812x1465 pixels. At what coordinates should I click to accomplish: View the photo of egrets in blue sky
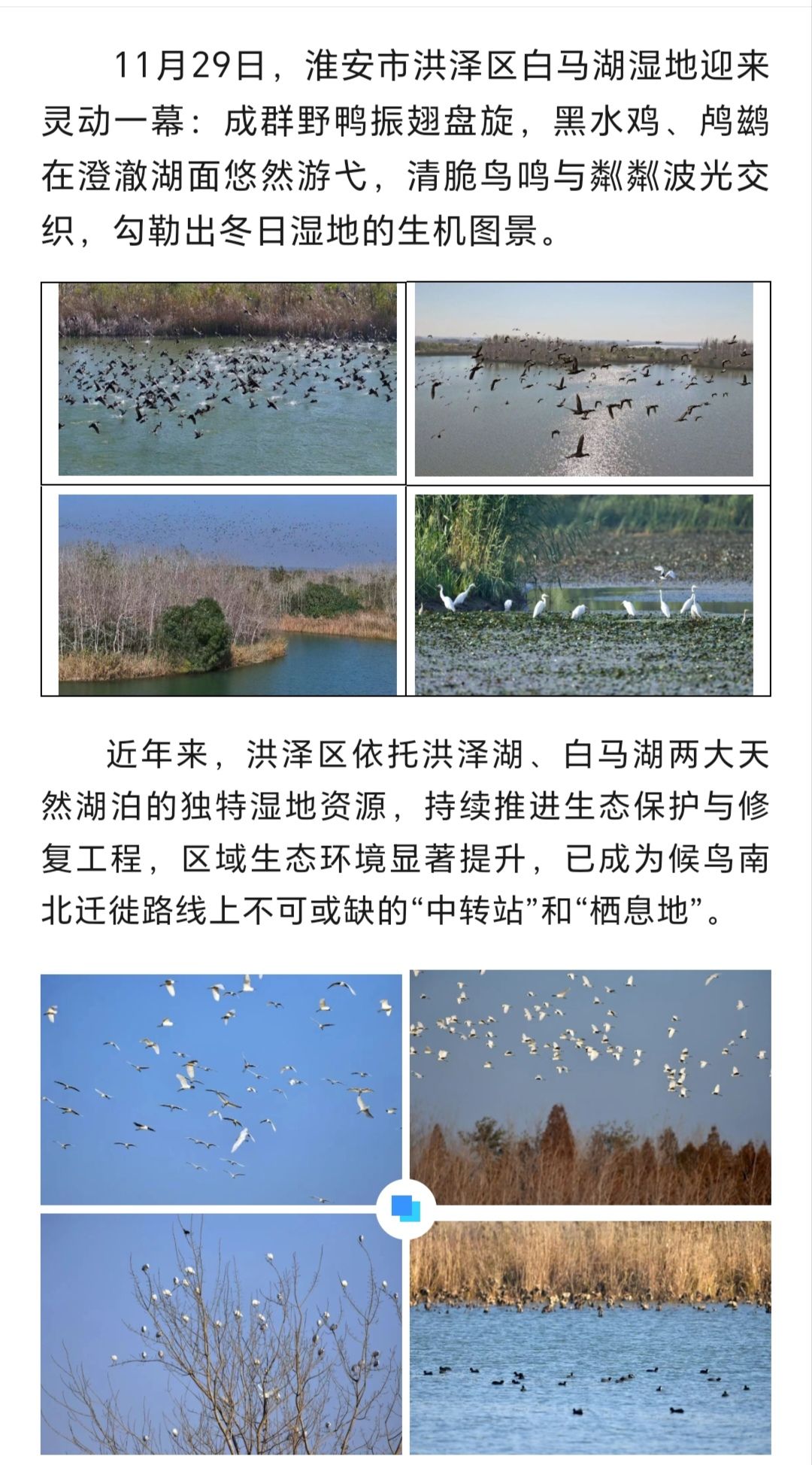click(x=221, y=1087)
